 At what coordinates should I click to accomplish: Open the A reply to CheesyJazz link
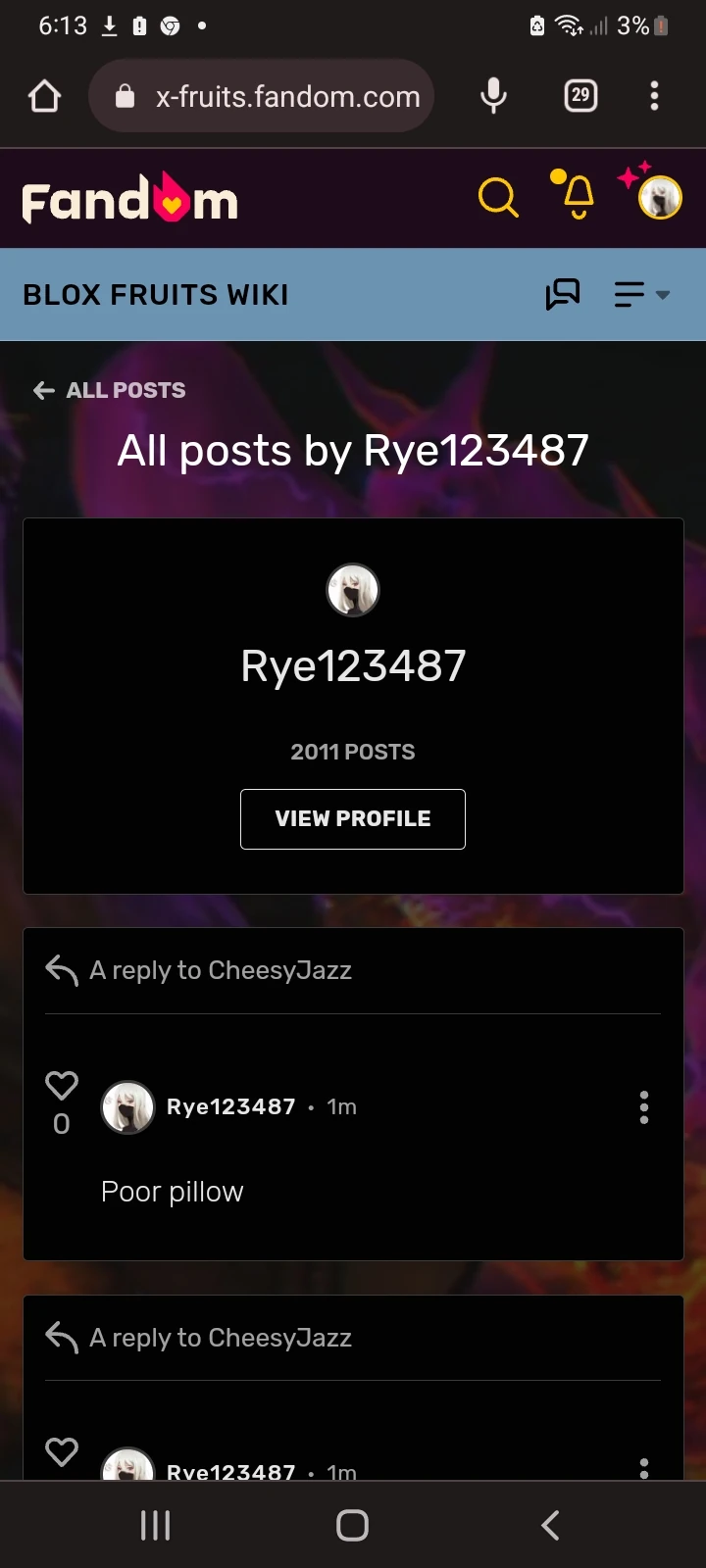click(x=220, y=970)
